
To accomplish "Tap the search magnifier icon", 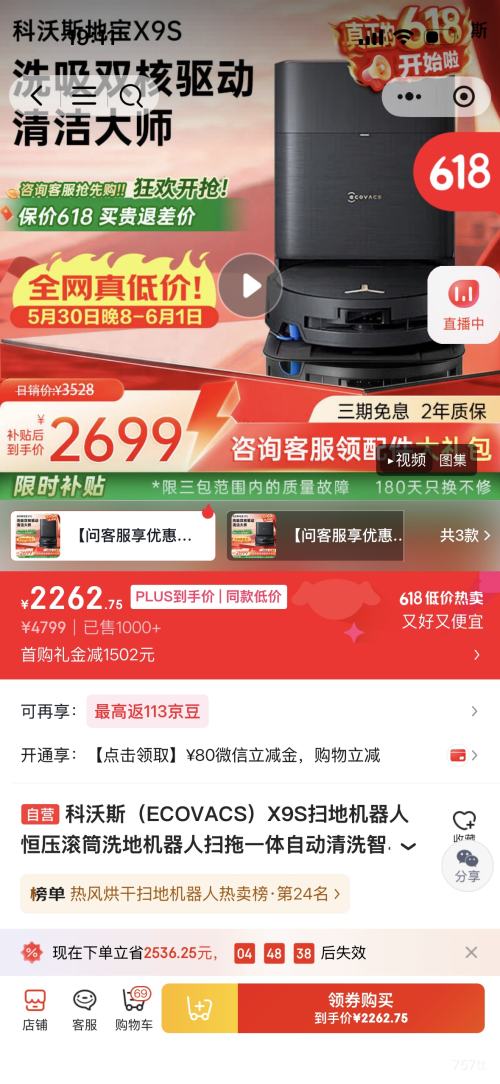I will click(x=131, y=97).
